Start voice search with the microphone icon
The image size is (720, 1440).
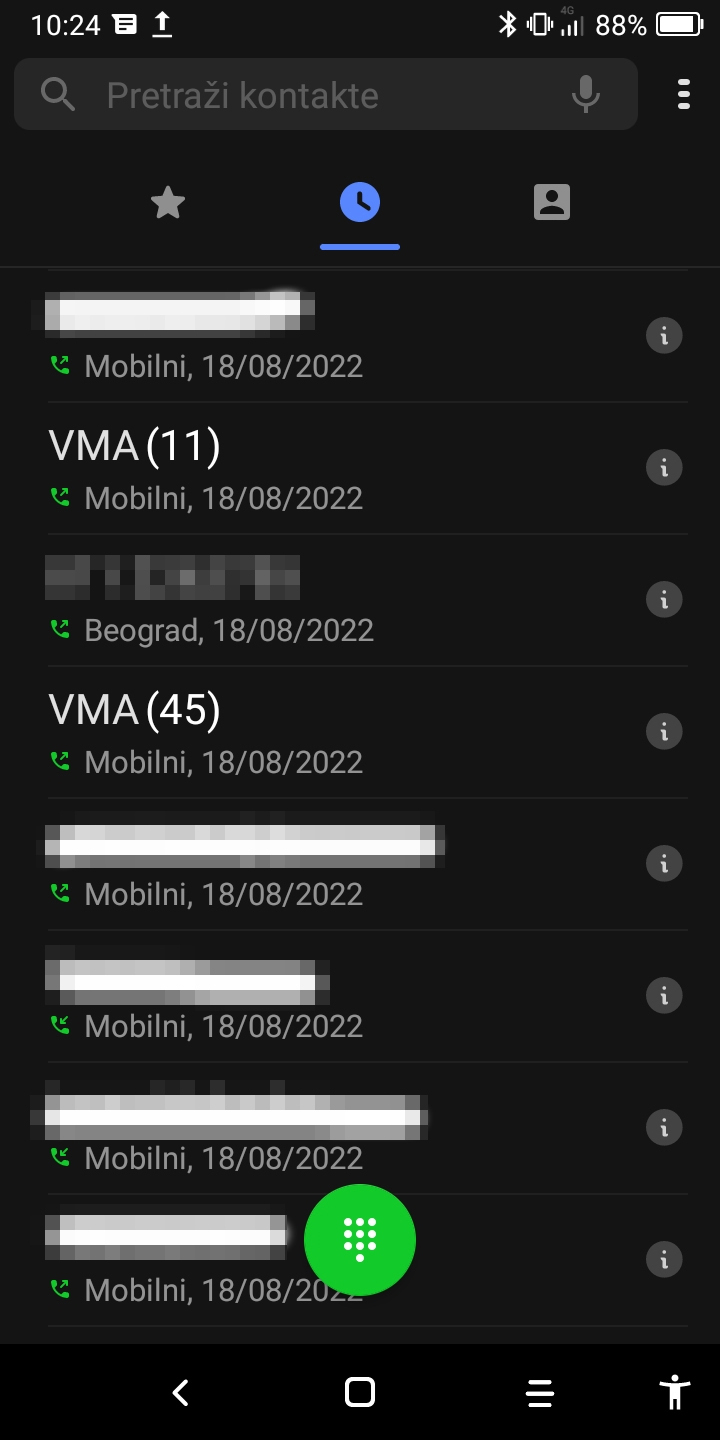coord(585,94)
